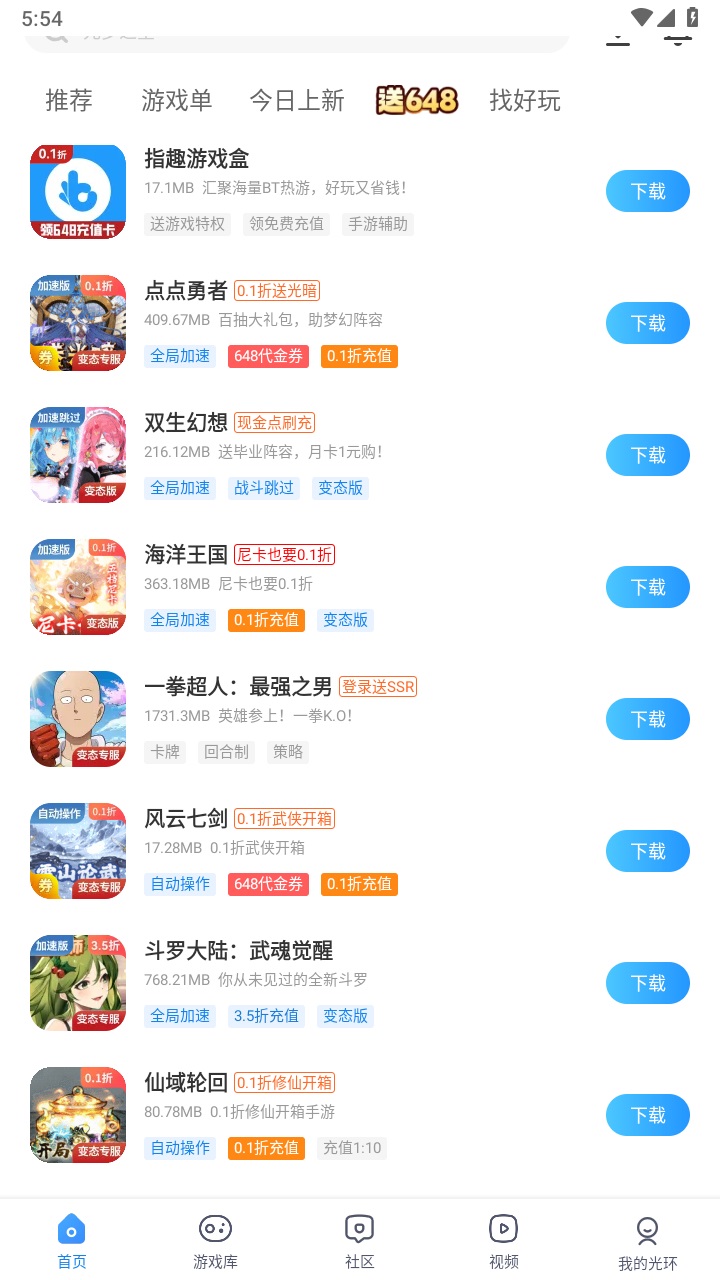
Task: Open the 仙域轮回 game icon
Action: [78, 1114]
